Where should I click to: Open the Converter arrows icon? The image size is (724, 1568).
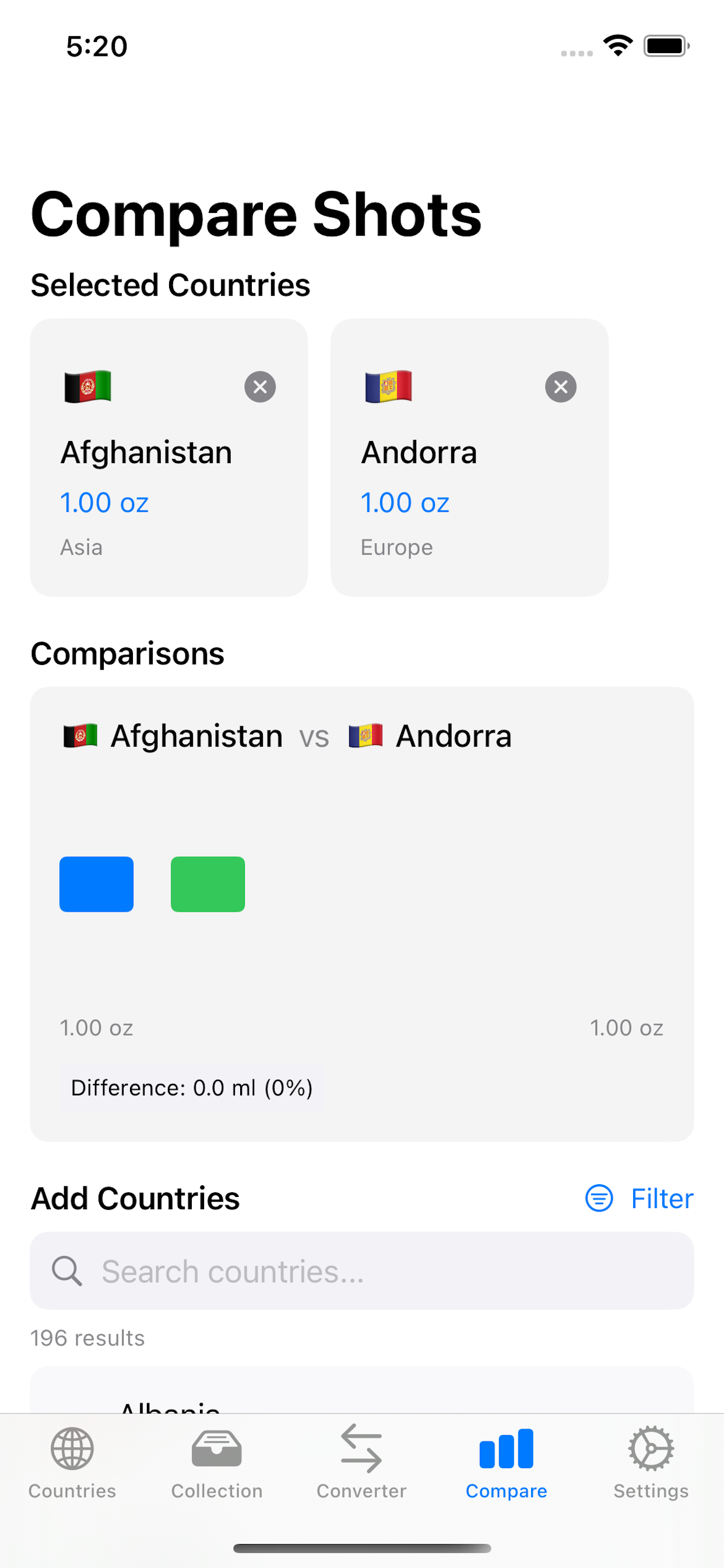coord(361,1464)
